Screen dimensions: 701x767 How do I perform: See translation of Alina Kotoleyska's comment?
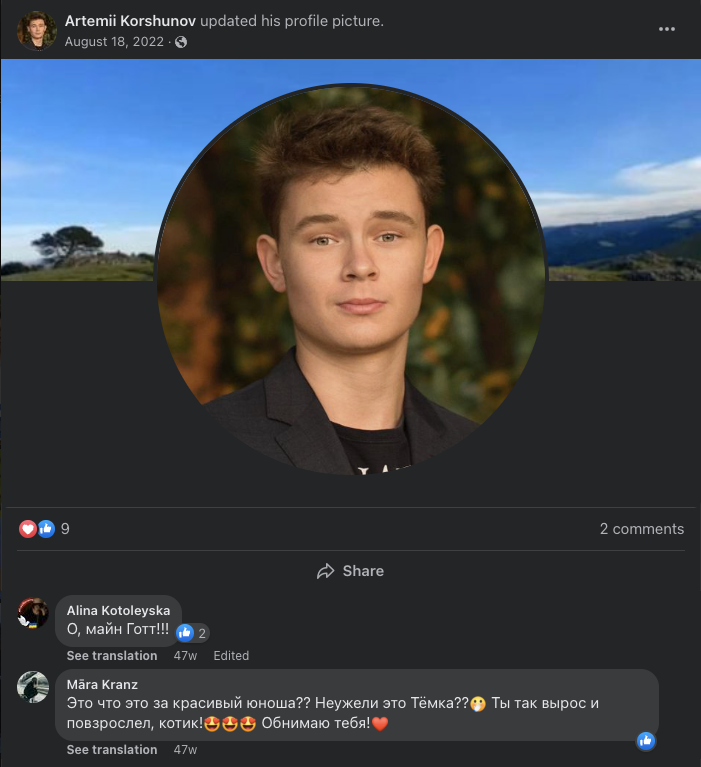pyautogui.click(x=112, y=656)
